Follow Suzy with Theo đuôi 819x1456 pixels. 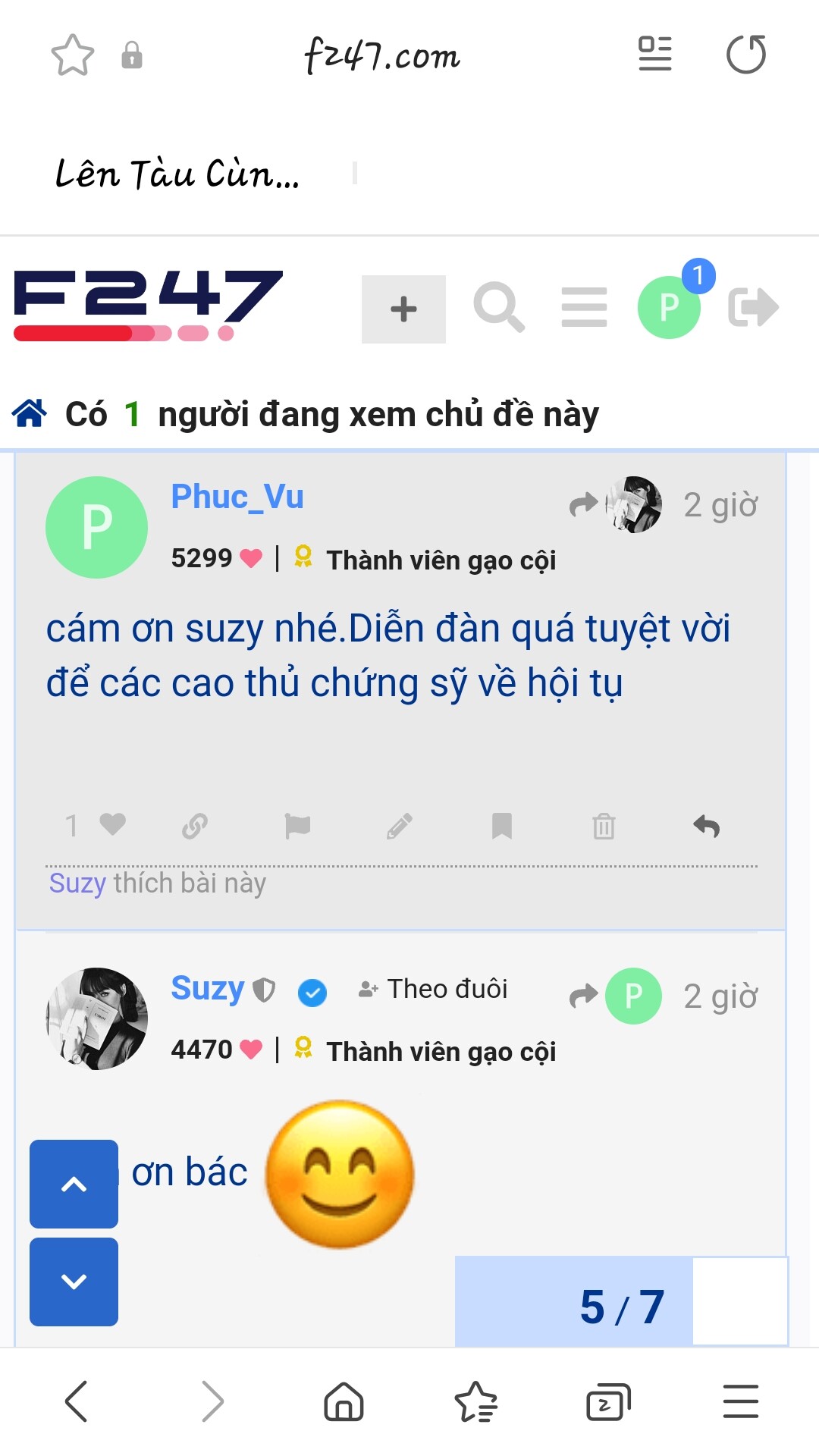point(434,990)
